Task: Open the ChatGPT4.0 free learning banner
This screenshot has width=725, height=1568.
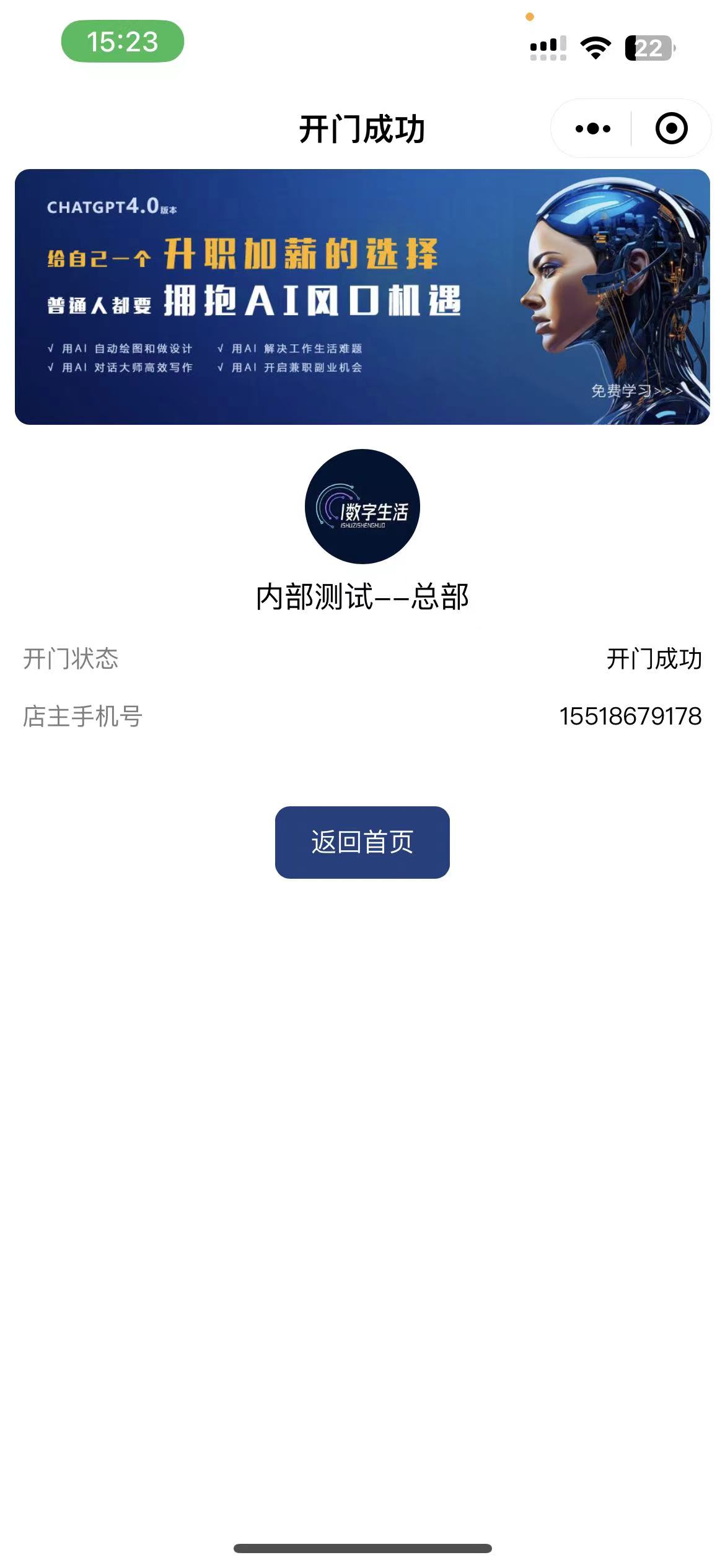Action: (362, 297)
